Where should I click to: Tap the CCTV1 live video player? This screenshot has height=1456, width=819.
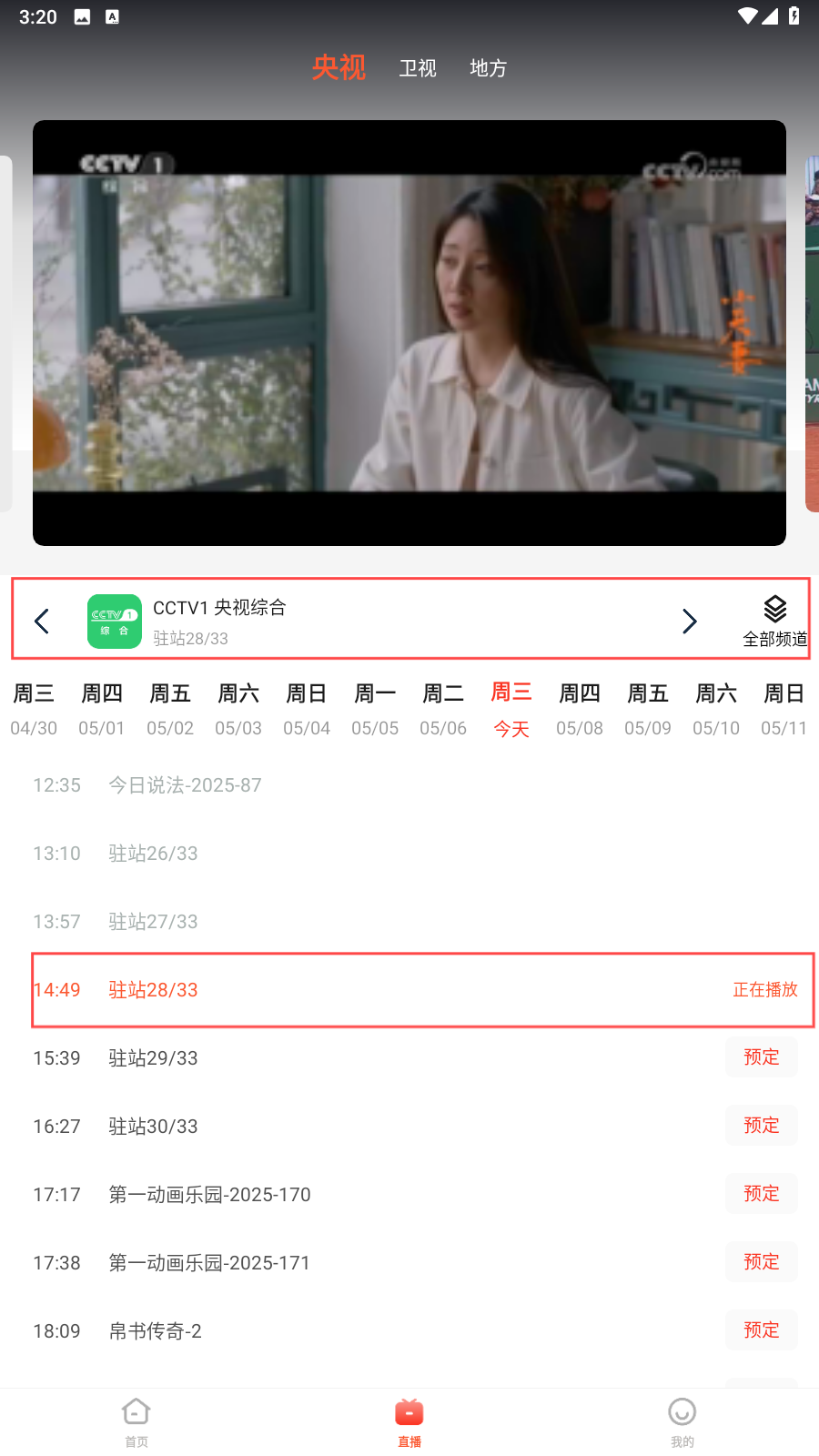(x=409, y=333)
